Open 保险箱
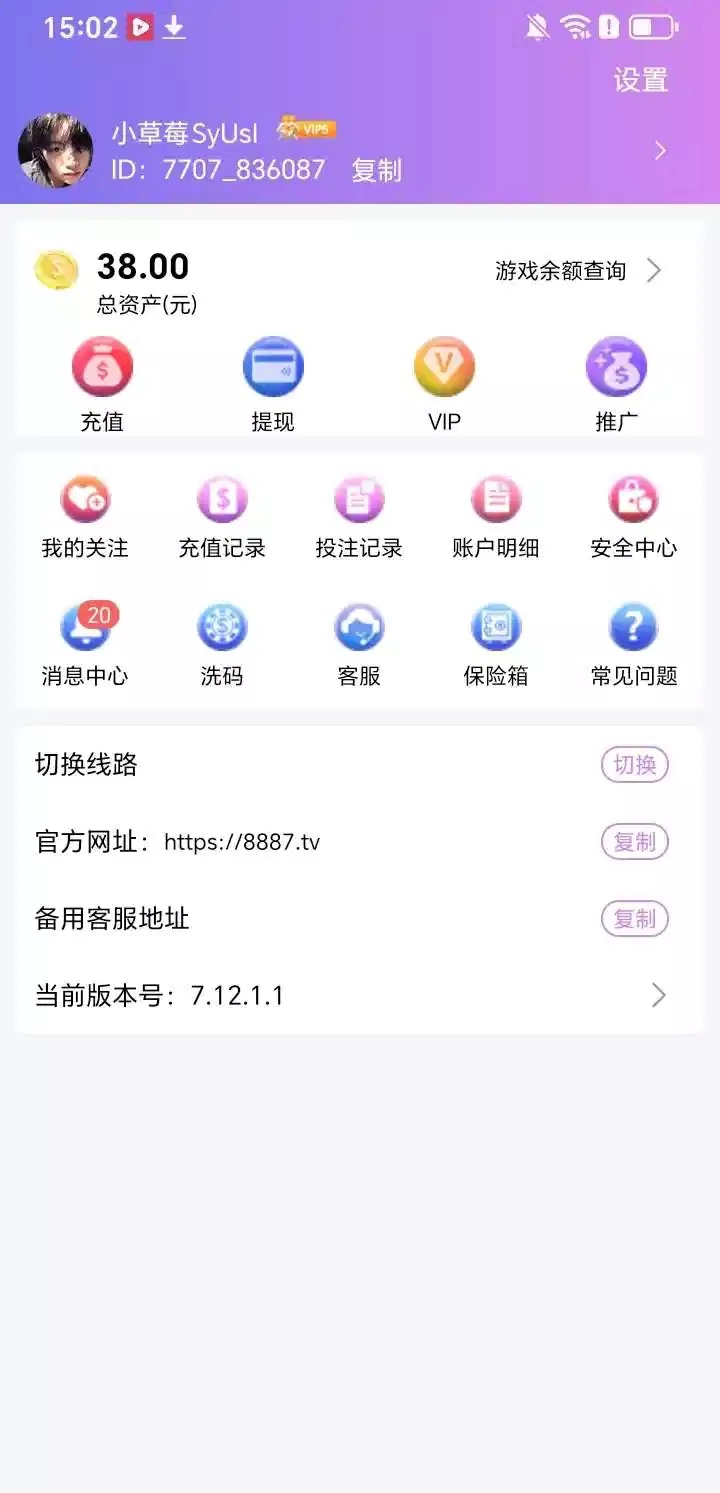The image size is (720, 1493). coord(496,644)
